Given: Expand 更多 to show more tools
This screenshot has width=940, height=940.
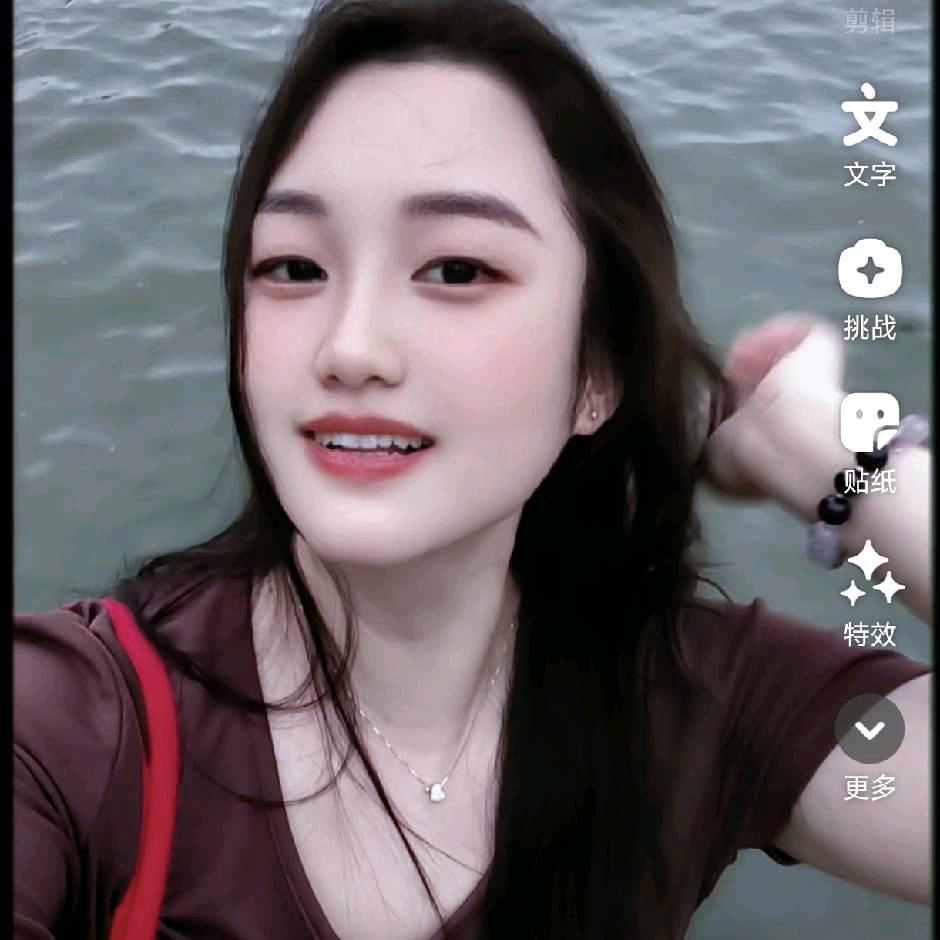Looking at the screenshot, I should click(869, 746).
